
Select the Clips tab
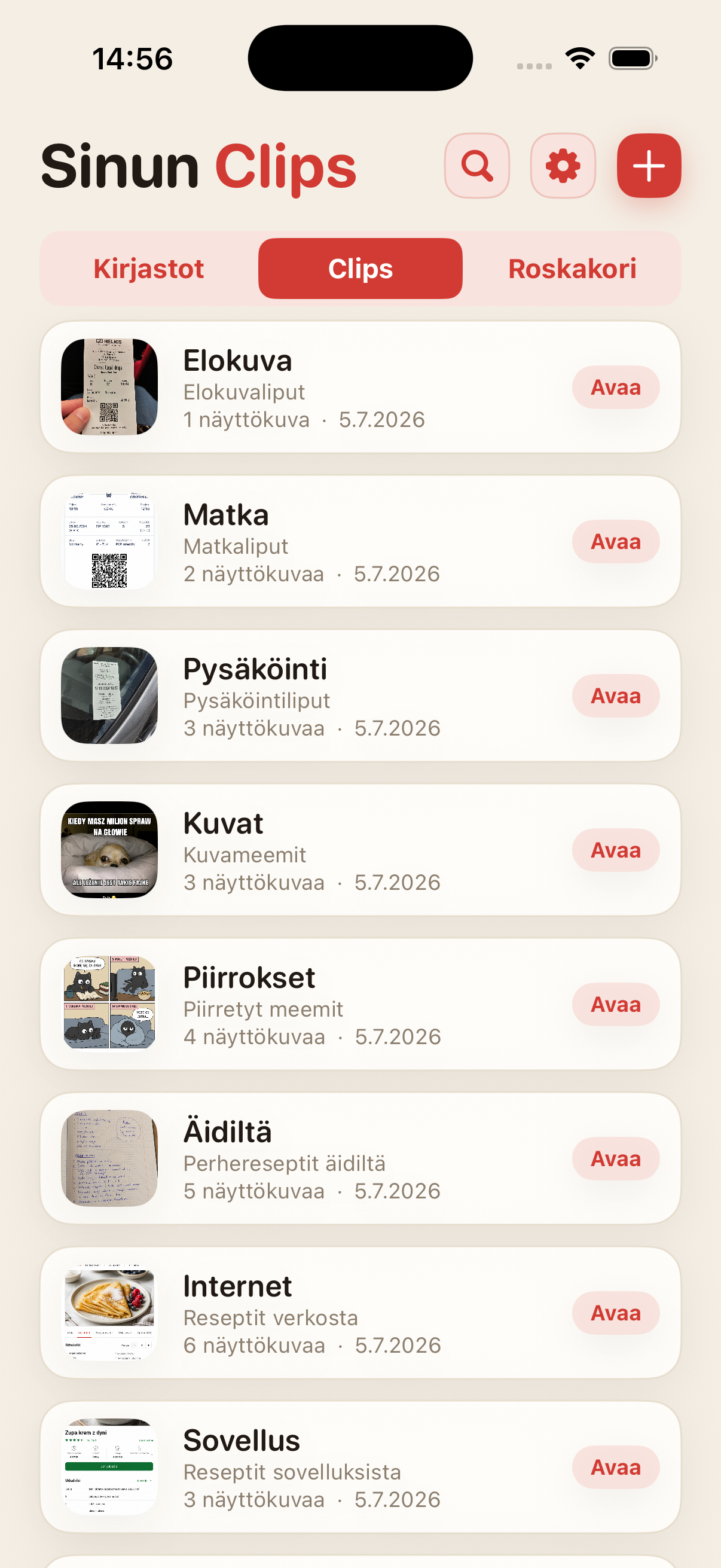click(360, 269)
